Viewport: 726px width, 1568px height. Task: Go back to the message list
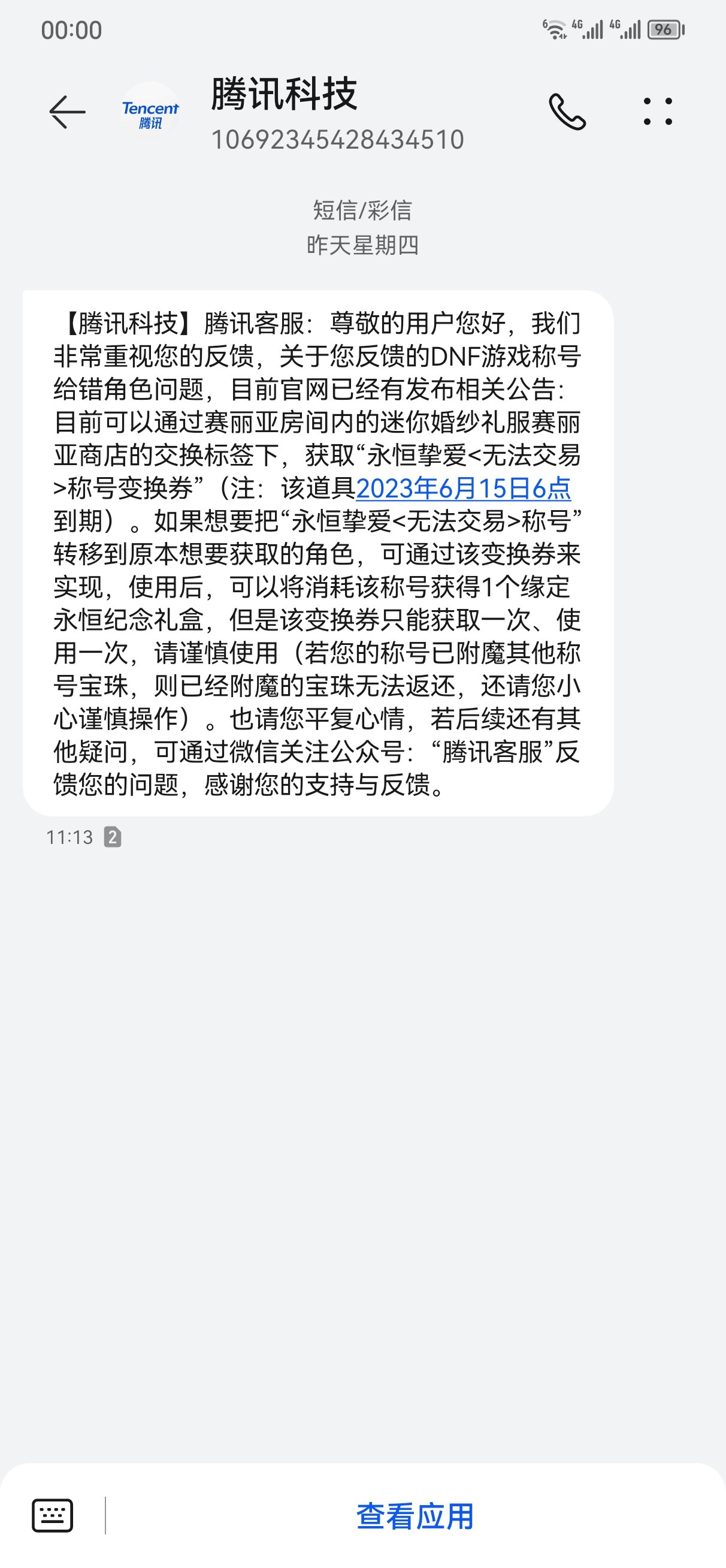point(67,112)
